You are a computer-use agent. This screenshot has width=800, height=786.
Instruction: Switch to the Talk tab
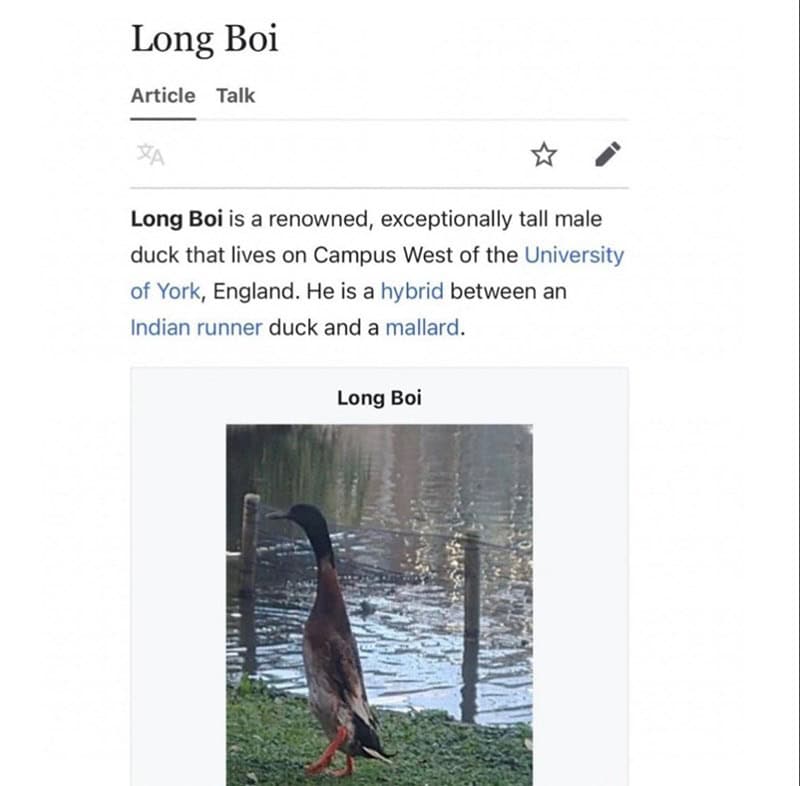(x=235, y=96)
